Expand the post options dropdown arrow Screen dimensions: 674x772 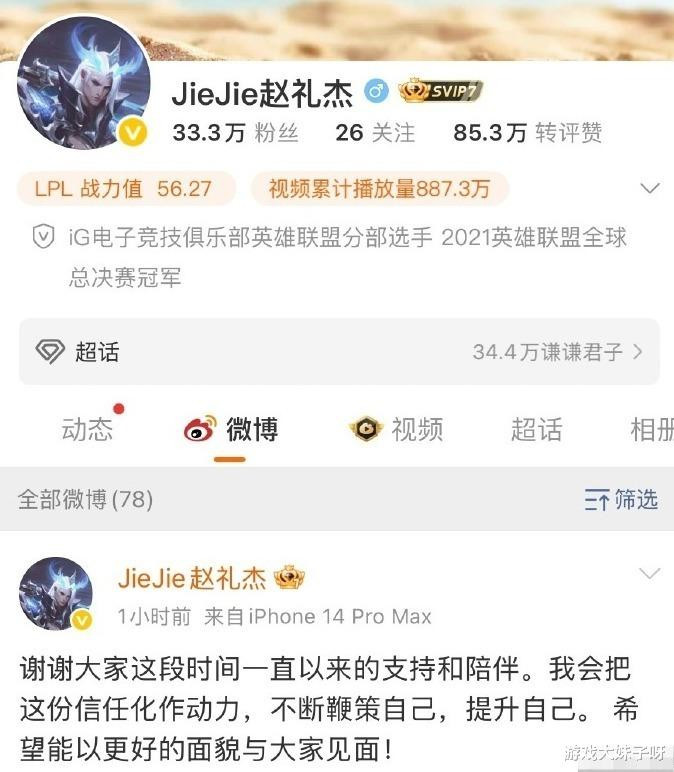(649, 574)
